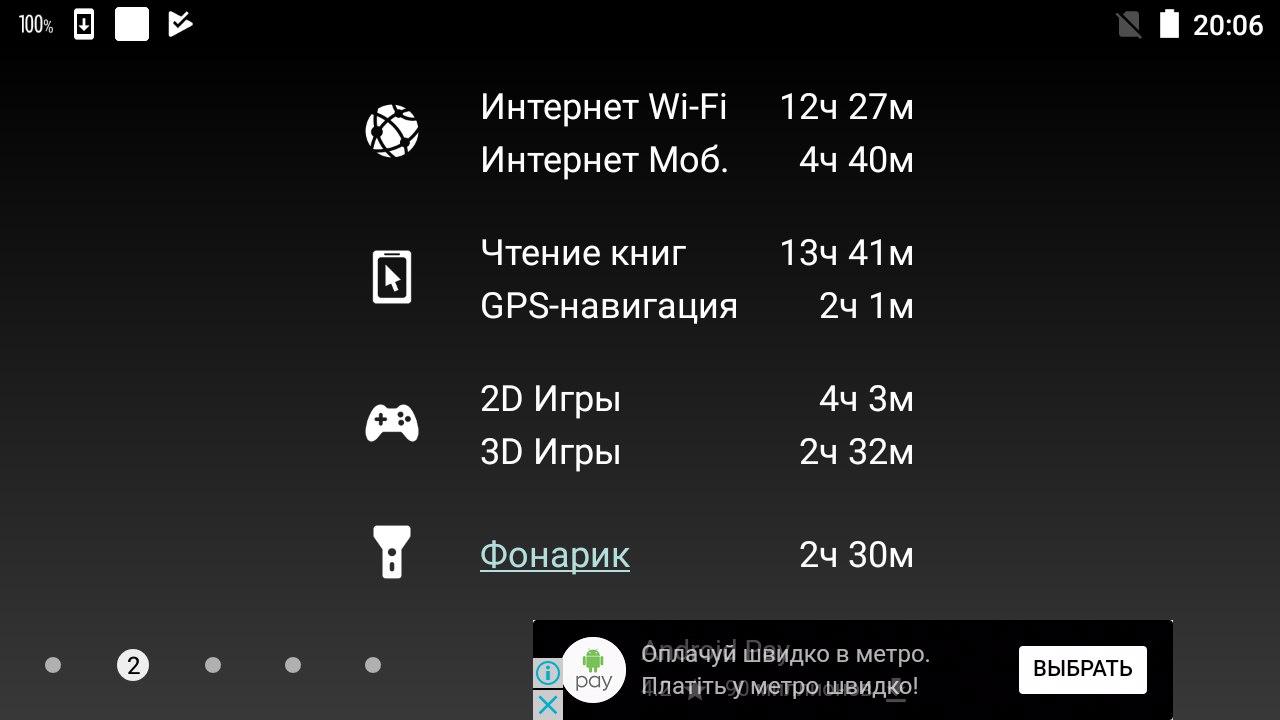The image size is (1280, 720).
Task: Switch to the fourth page dot
Action: click(x=293, y=665)
